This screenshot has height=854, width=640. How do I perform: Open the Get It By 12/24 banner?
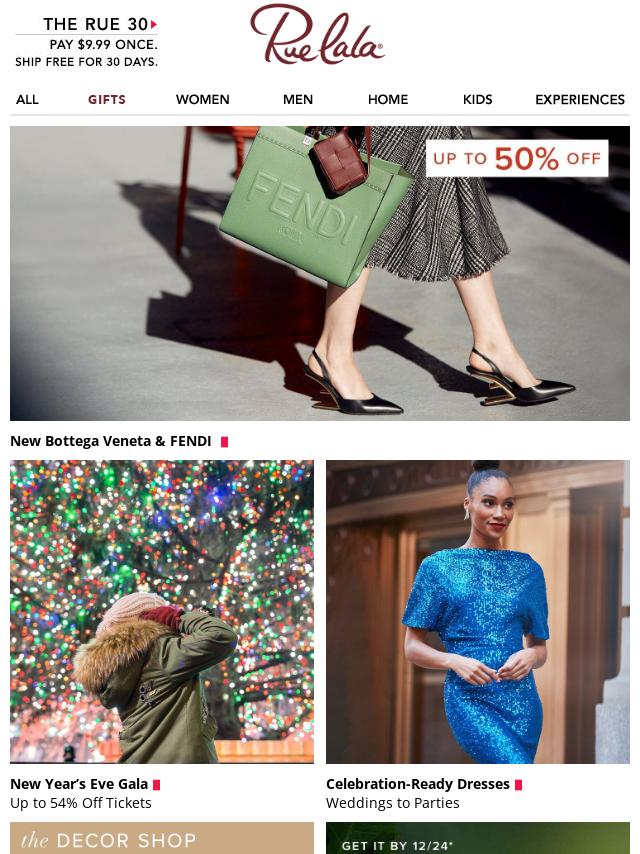pyautogui.click(x=478, y=838)
